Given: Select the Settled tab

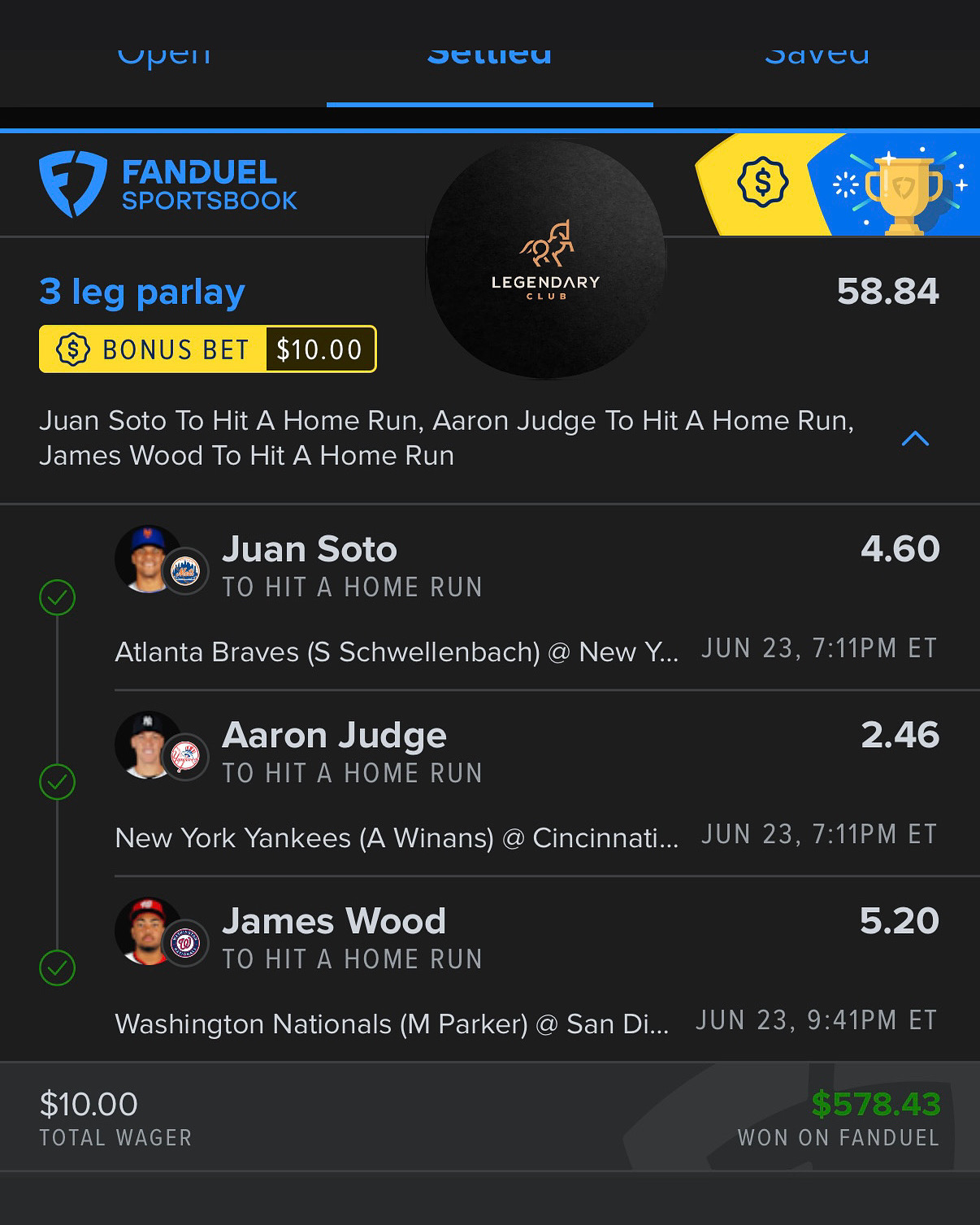Looking at the screenshot, I should 489,54.
